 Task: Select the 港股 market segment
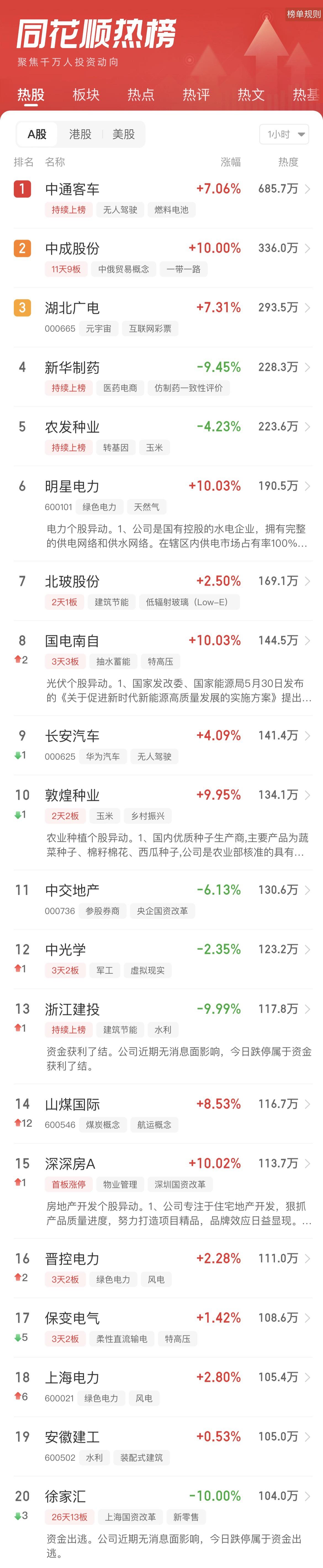pyautogui.click(x=80, y=135)
